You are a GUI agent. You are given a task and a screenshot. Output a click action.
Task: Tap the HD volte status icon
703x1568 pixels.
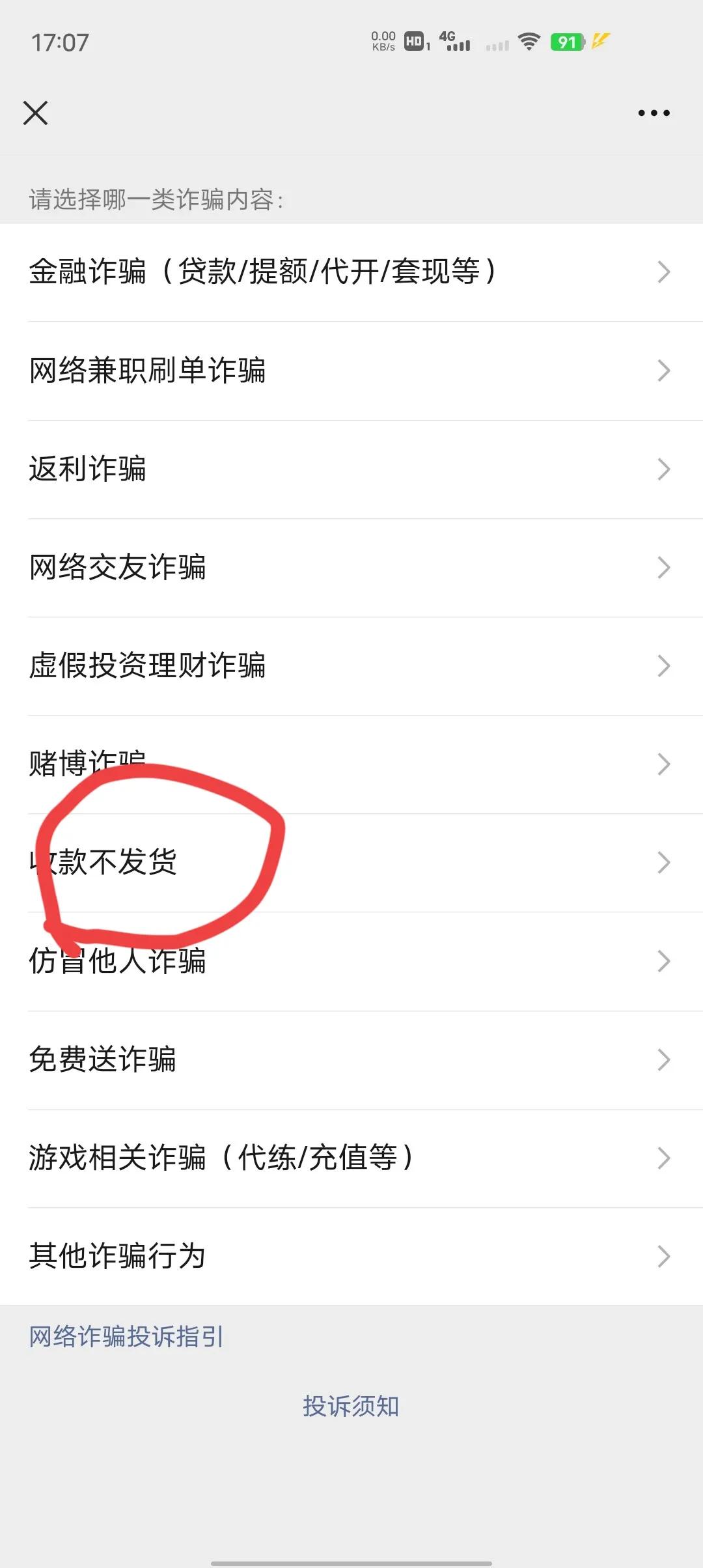pyautogui.click(x=415, y=41)
